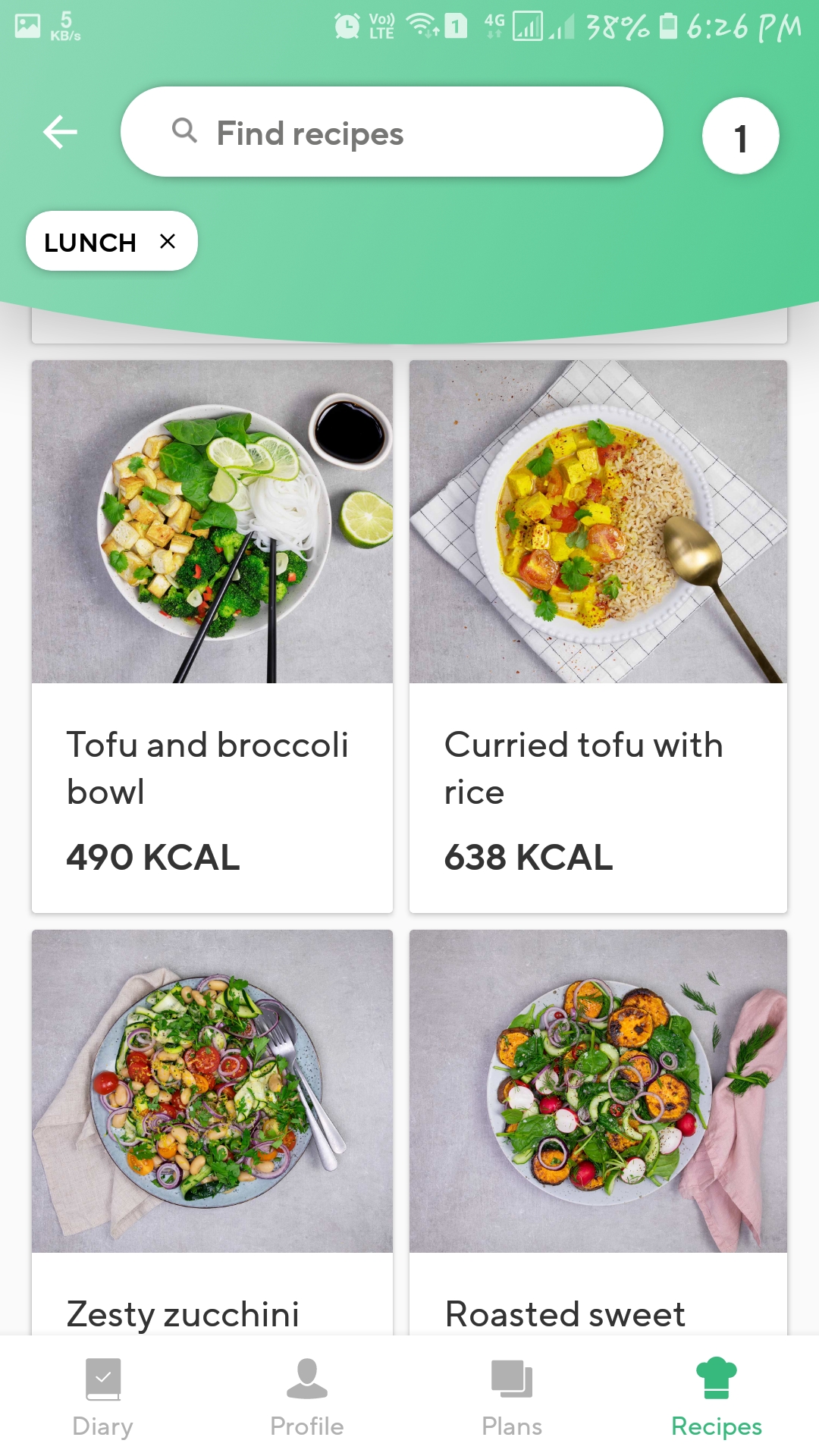The height and width of the screenshot is (1456, 819).
Task: Tap the Find recipes search box
Action: tap(391, 133)
